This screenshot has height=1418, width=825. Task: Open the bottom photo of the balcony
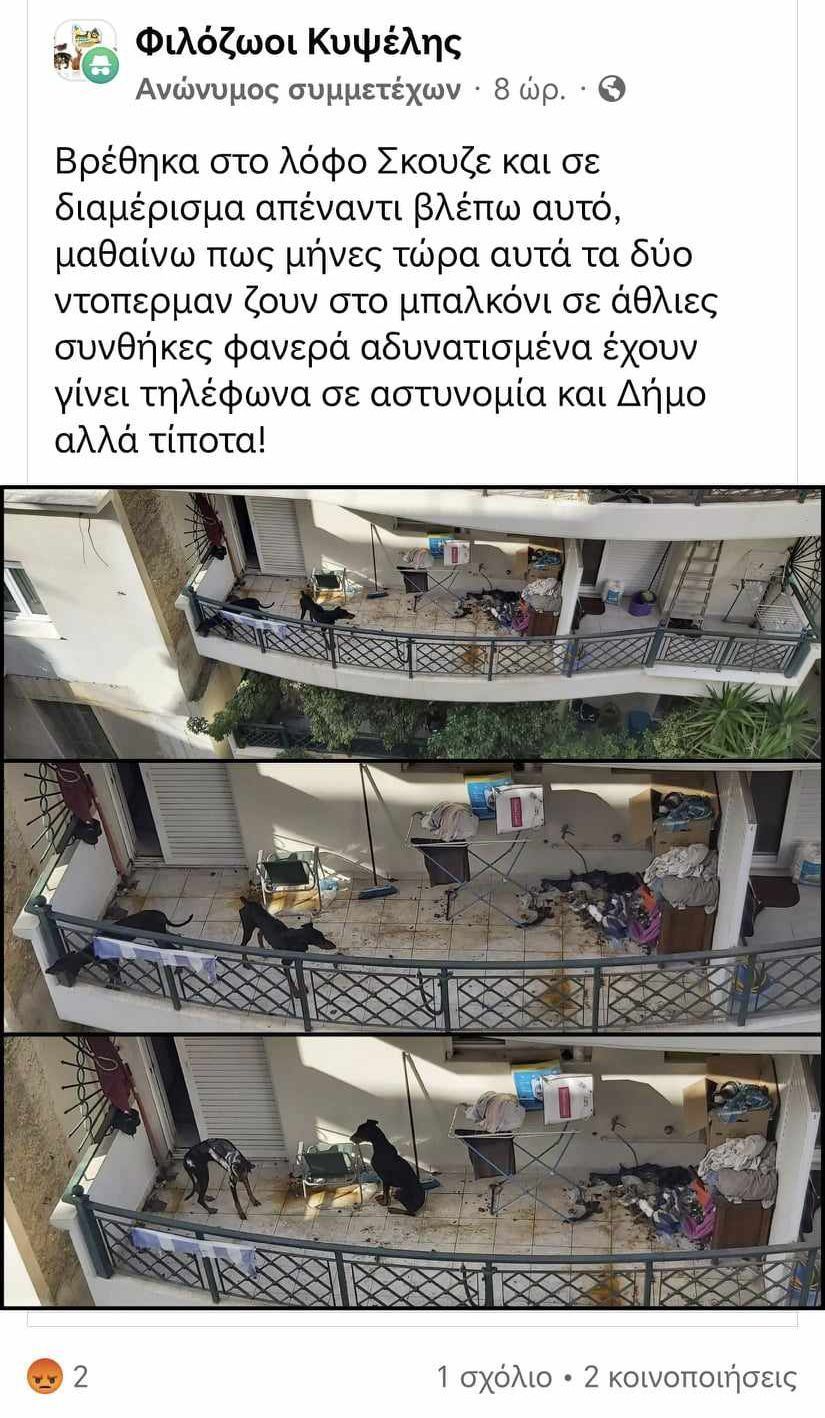coord(412,1170)
